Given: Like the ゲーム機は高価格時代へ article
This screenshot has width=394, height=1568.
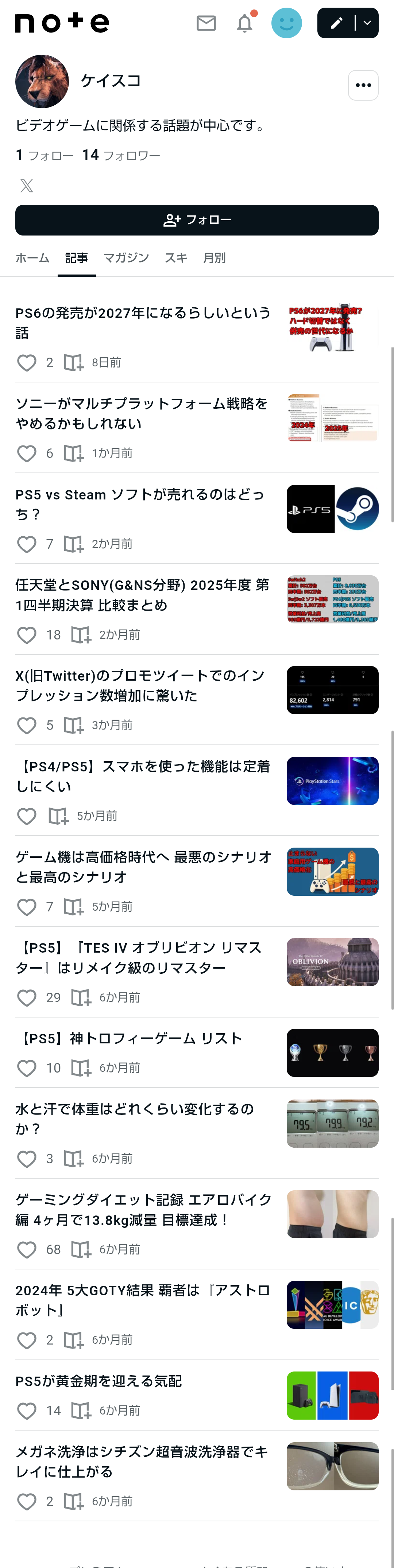Looking at the screenshot, I should click(27, 907).
